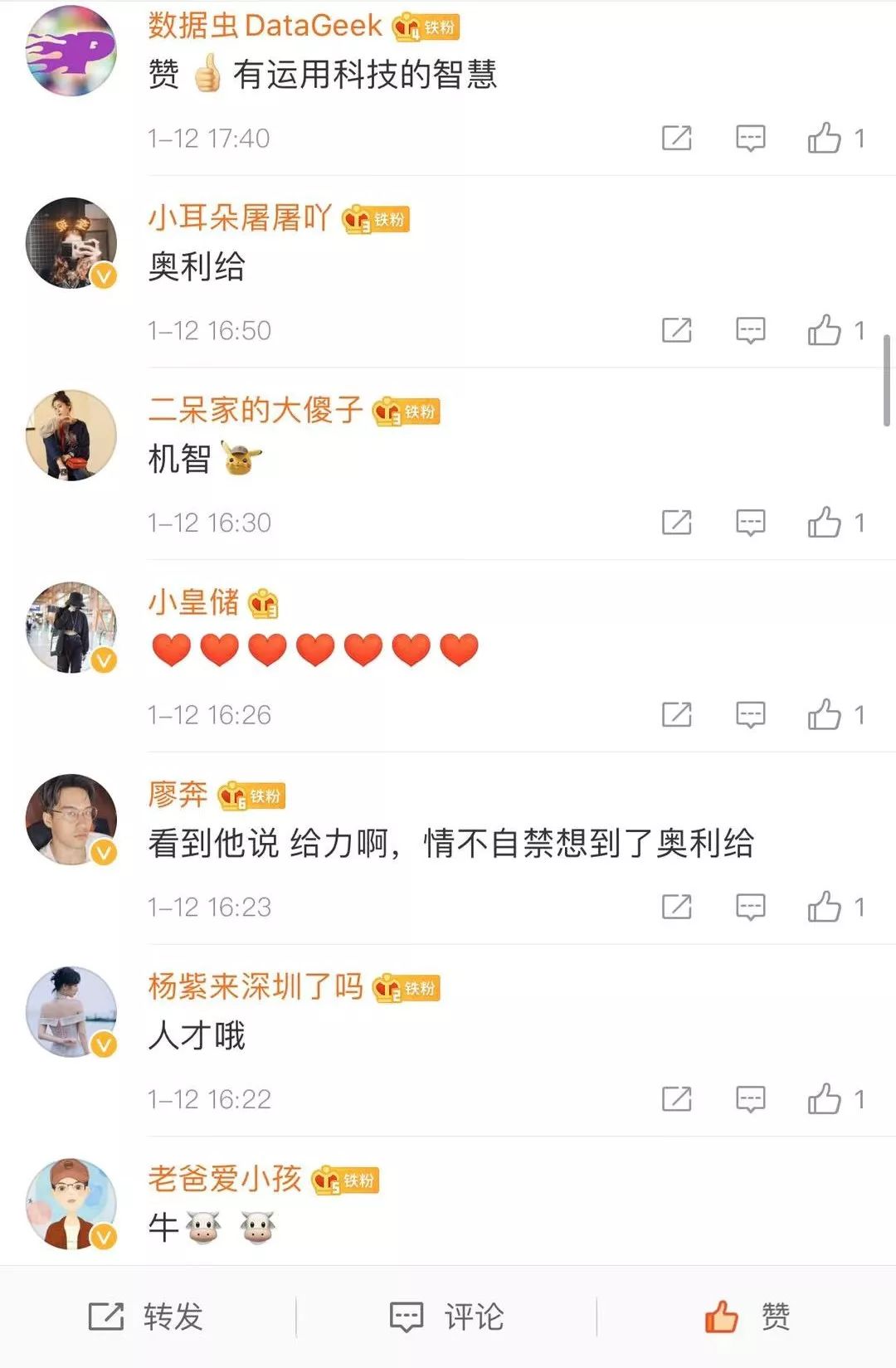896x1368 pixels.
Task: Reply to 廖奔's comment
Action: (x=750, y=907)
